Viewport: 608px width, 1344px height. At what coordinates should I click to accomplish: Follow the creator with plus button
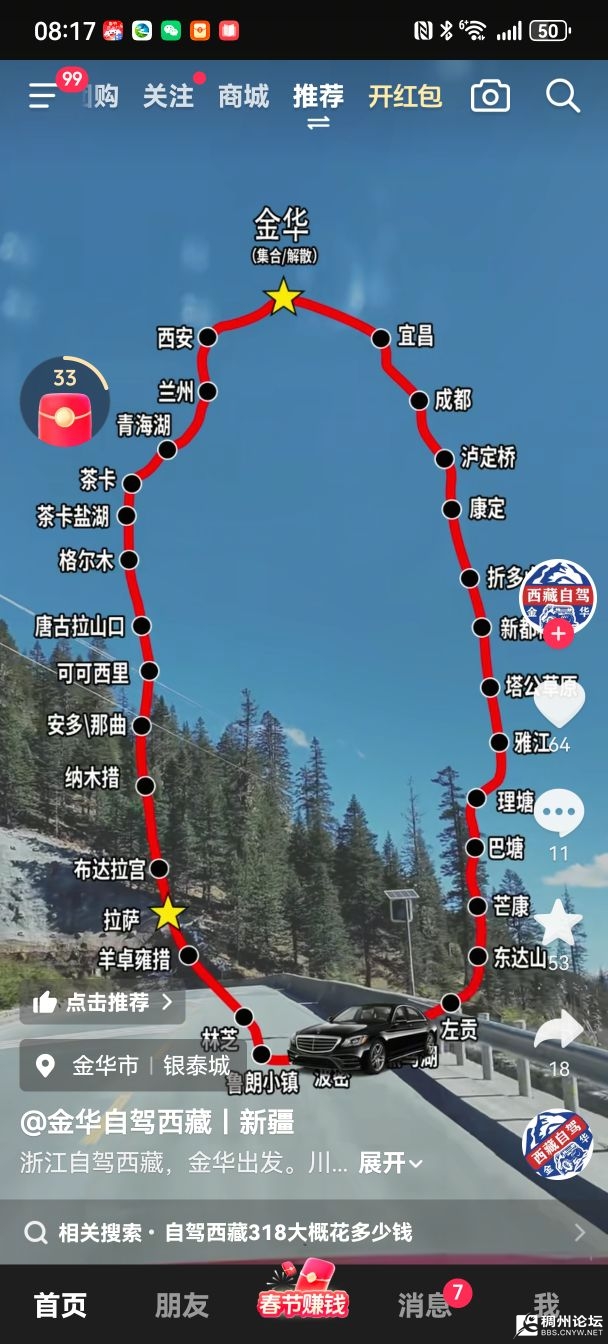click(558, 634)
